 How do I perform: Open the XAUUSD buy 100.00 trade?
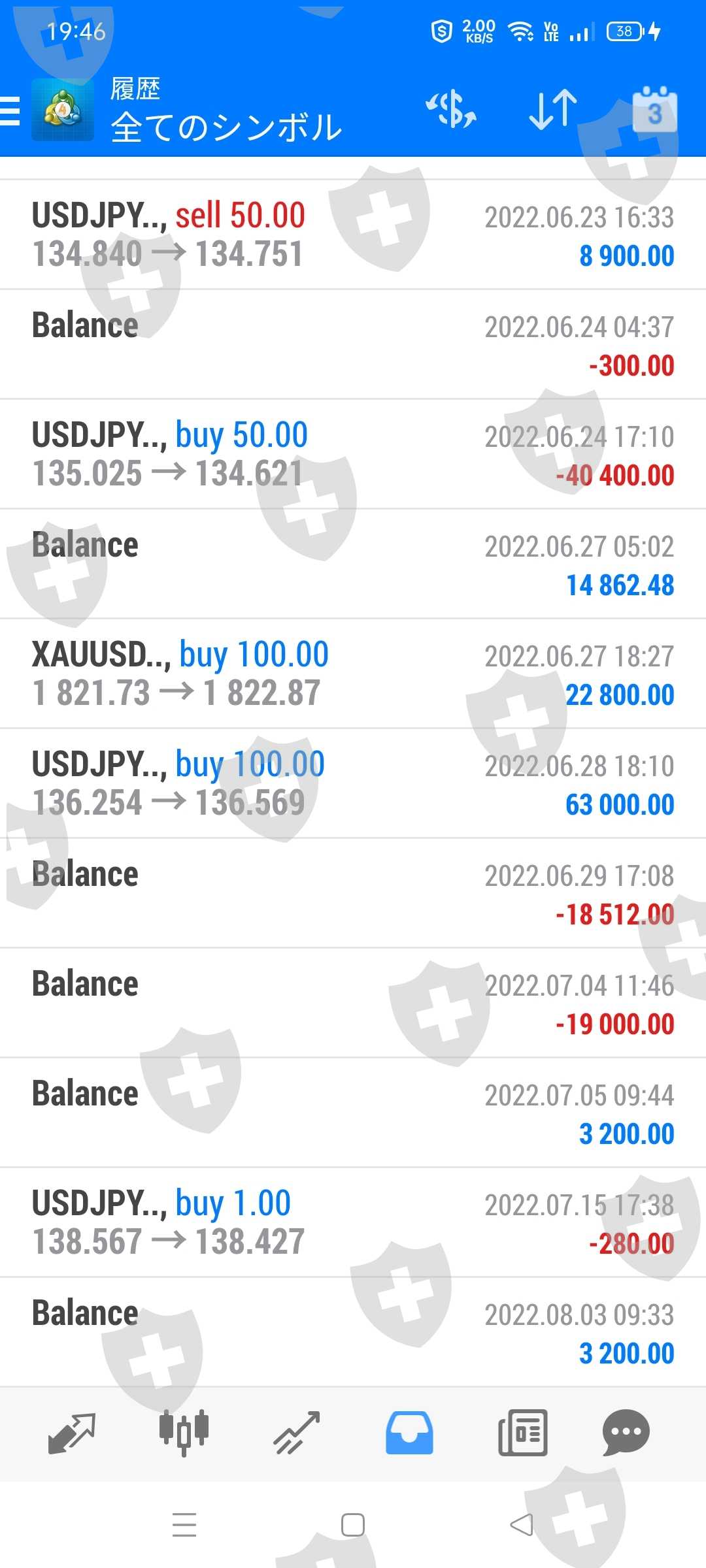353,674
